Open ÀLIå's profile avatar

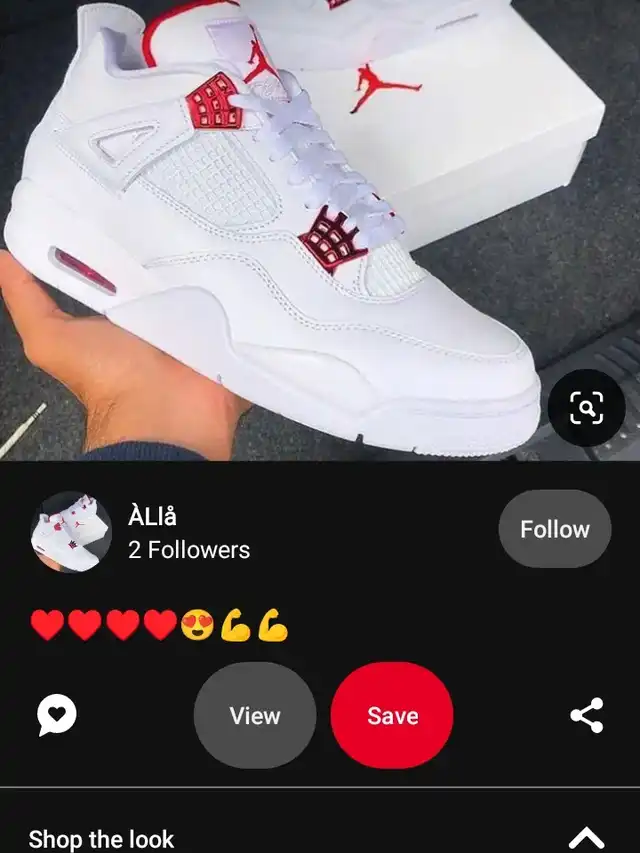71,531
